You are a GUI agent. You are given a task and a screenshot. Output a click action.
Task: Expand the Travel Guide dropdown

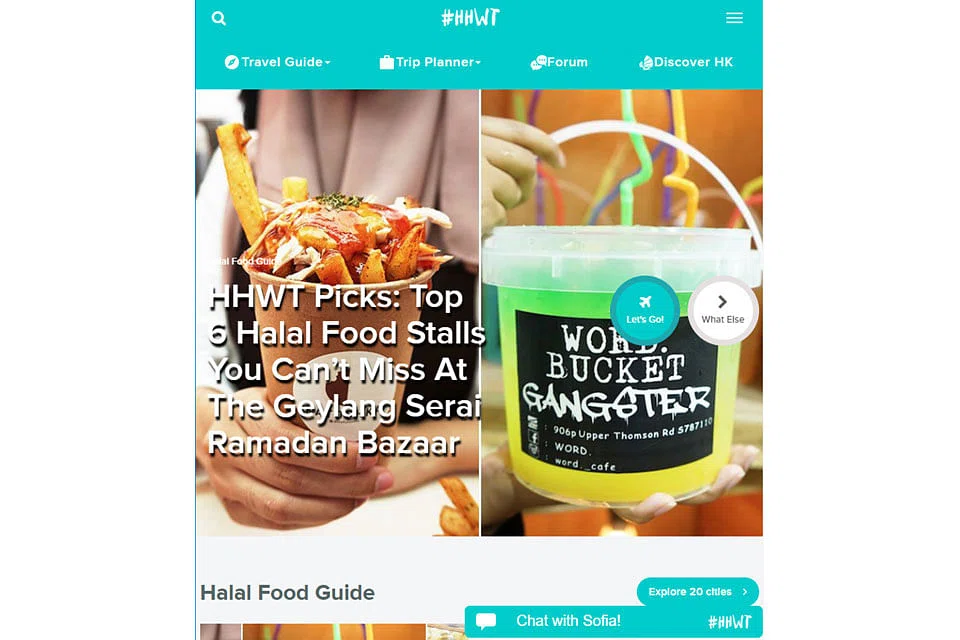[x=277, y=62]
